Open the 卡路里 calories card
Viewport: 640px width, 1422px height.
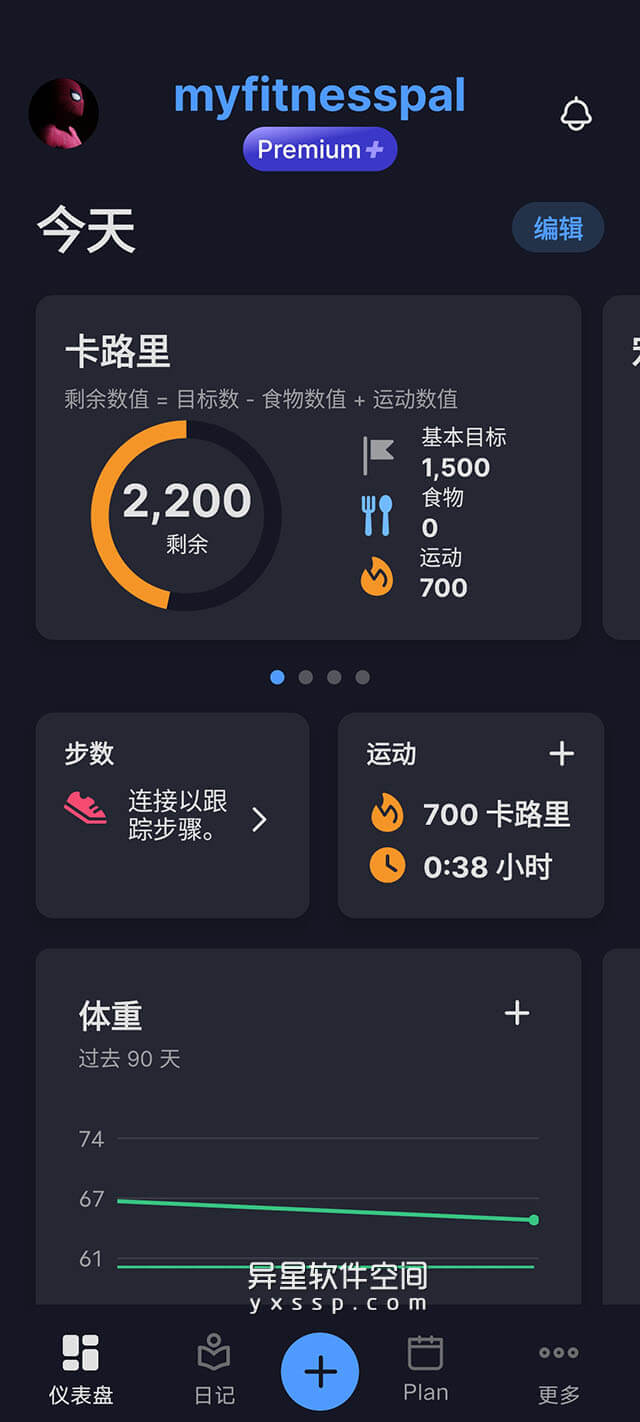pyautogui.click(x=308, y=467)
